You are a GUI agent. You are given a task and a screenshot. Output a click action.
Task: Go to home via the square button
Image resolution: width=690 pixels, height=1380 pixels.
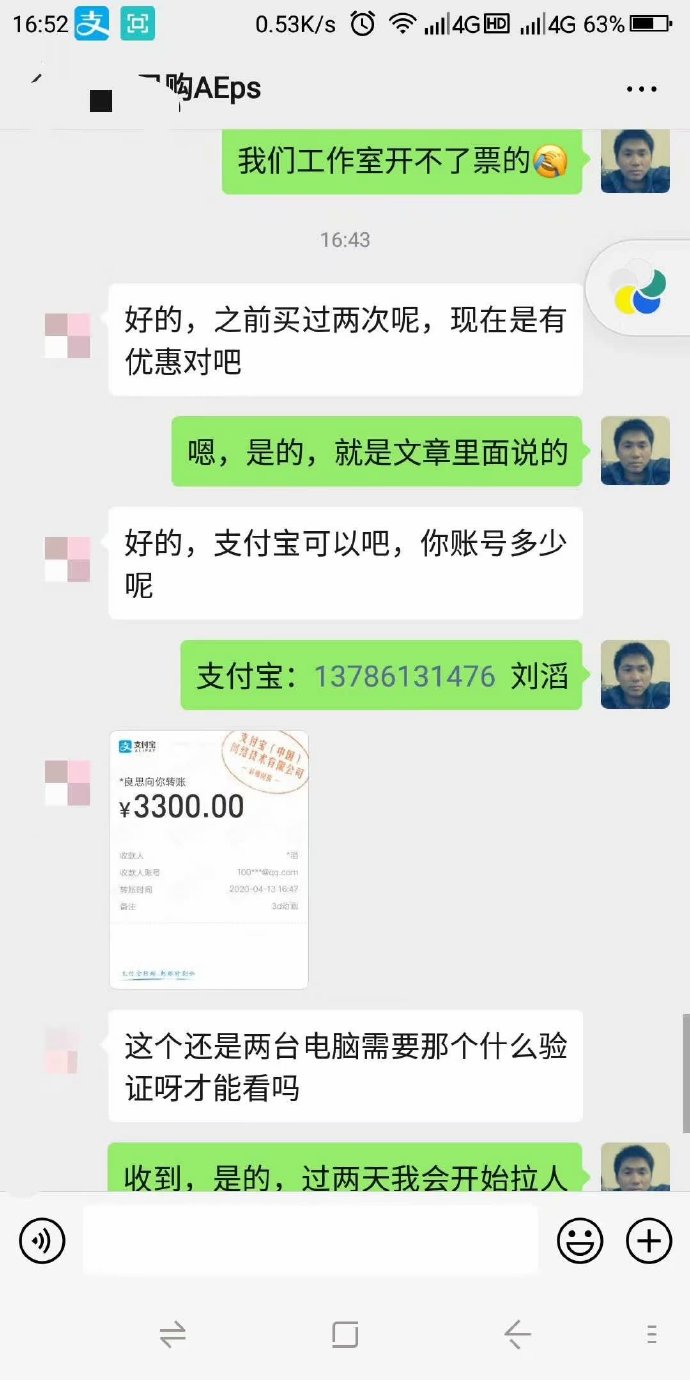click(345, 1333)
